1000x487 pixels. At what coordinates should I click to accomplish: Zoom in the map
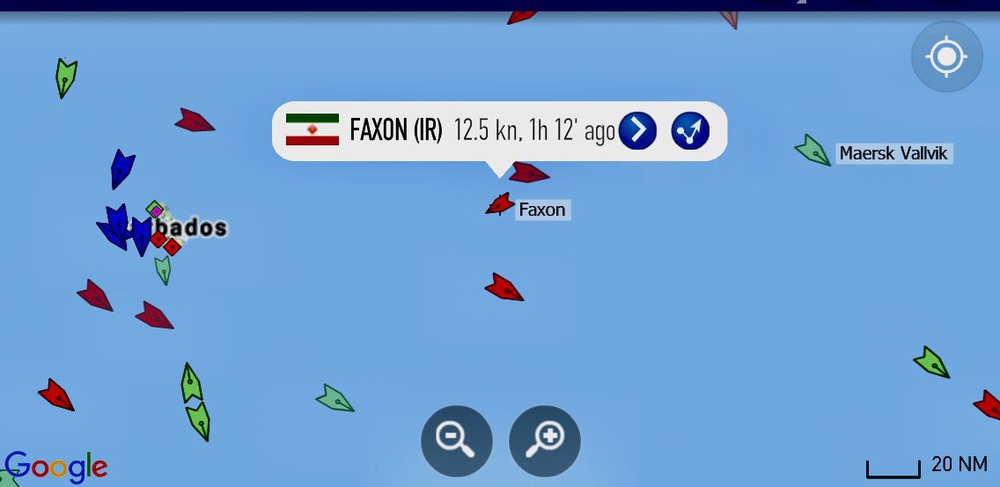pyautogui.click(x=545, y=439)
